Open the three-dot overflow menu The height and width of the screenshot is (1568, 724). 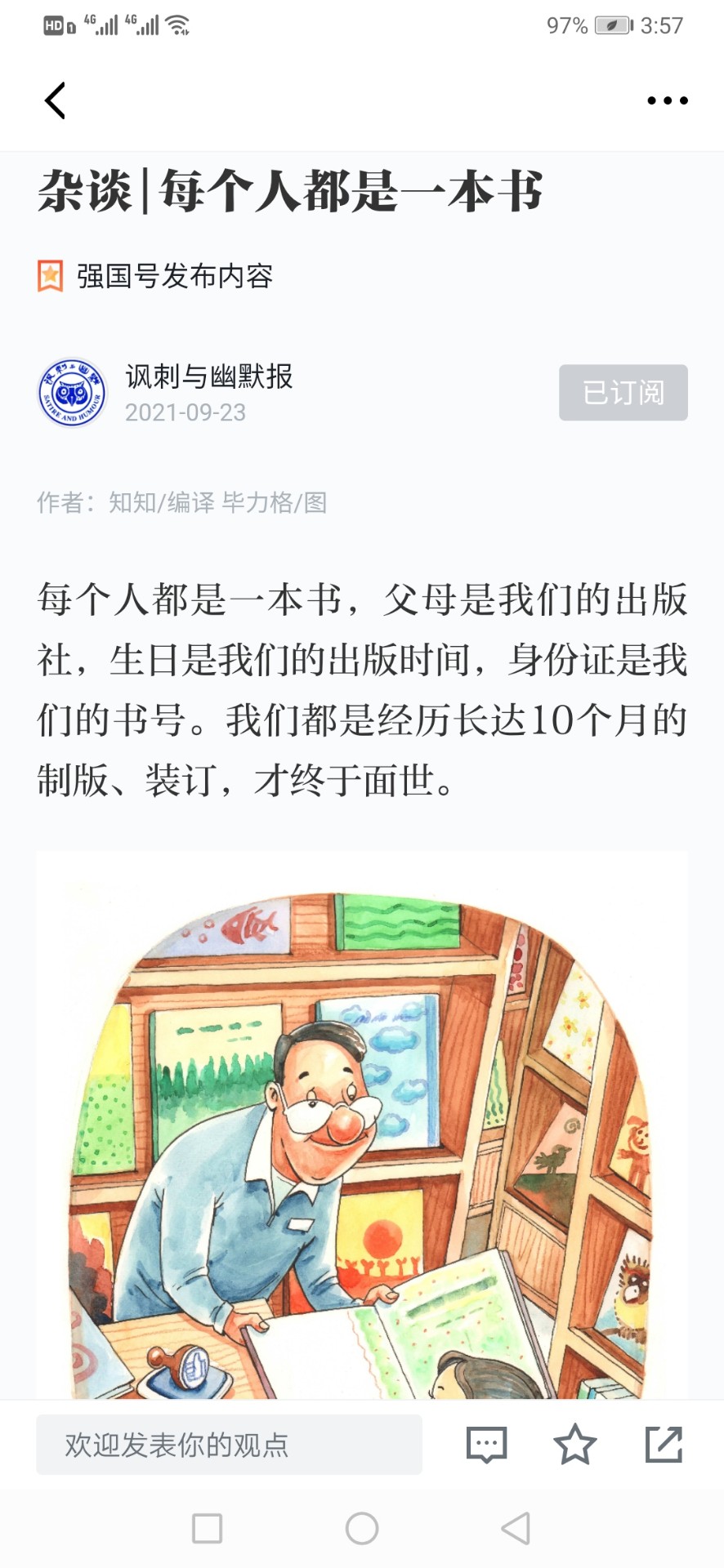(x=668, y=100)
